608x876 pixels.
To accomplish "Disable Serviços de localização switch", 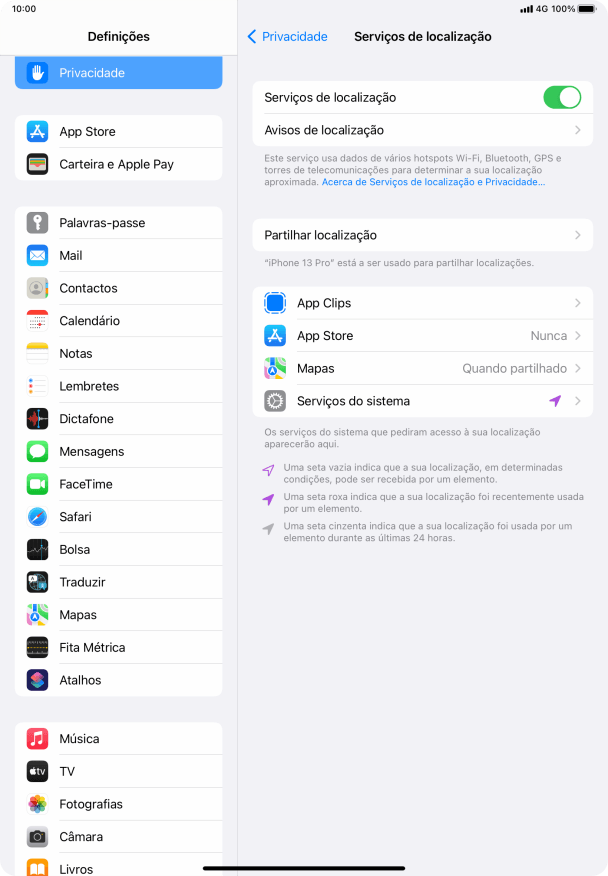I will pyautogui.click(x=561, y=97).
